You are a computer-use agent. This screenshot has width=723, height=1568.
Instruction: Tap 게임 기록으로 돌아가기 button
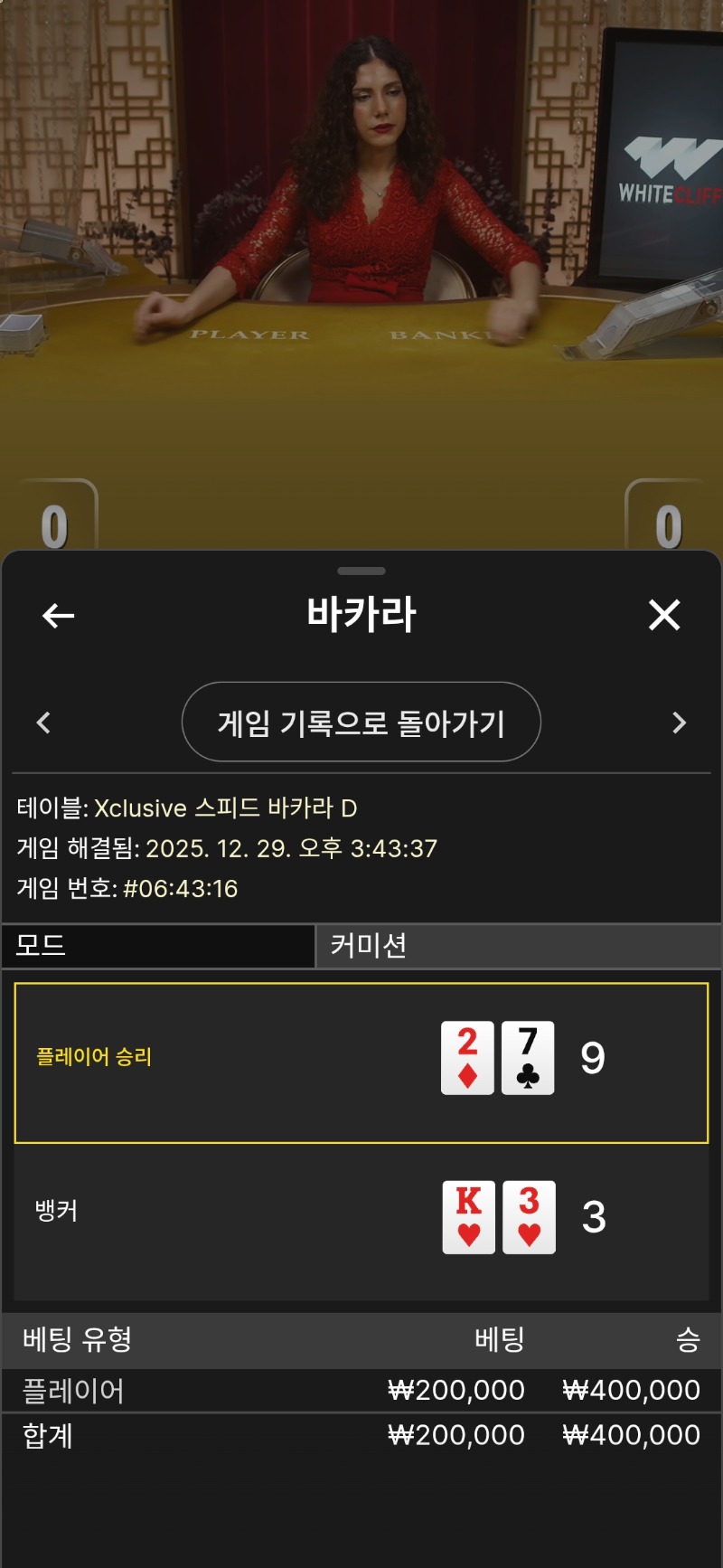361,723
